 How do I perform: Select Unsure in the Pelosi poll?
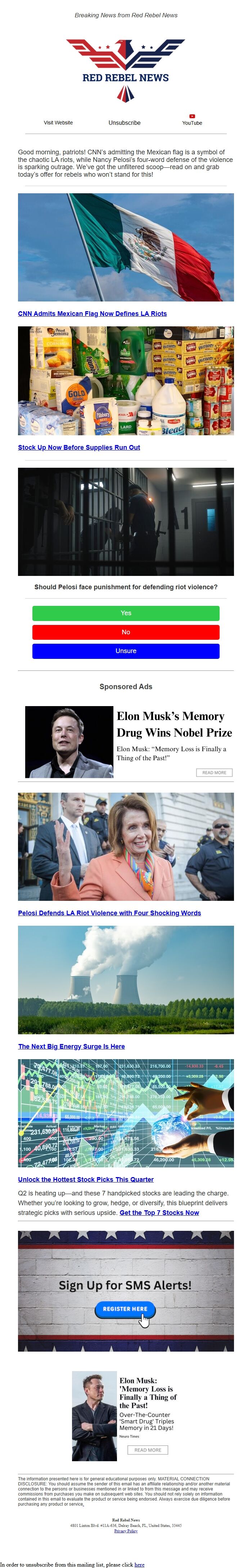pyautogui.click(x=126, y=651)
